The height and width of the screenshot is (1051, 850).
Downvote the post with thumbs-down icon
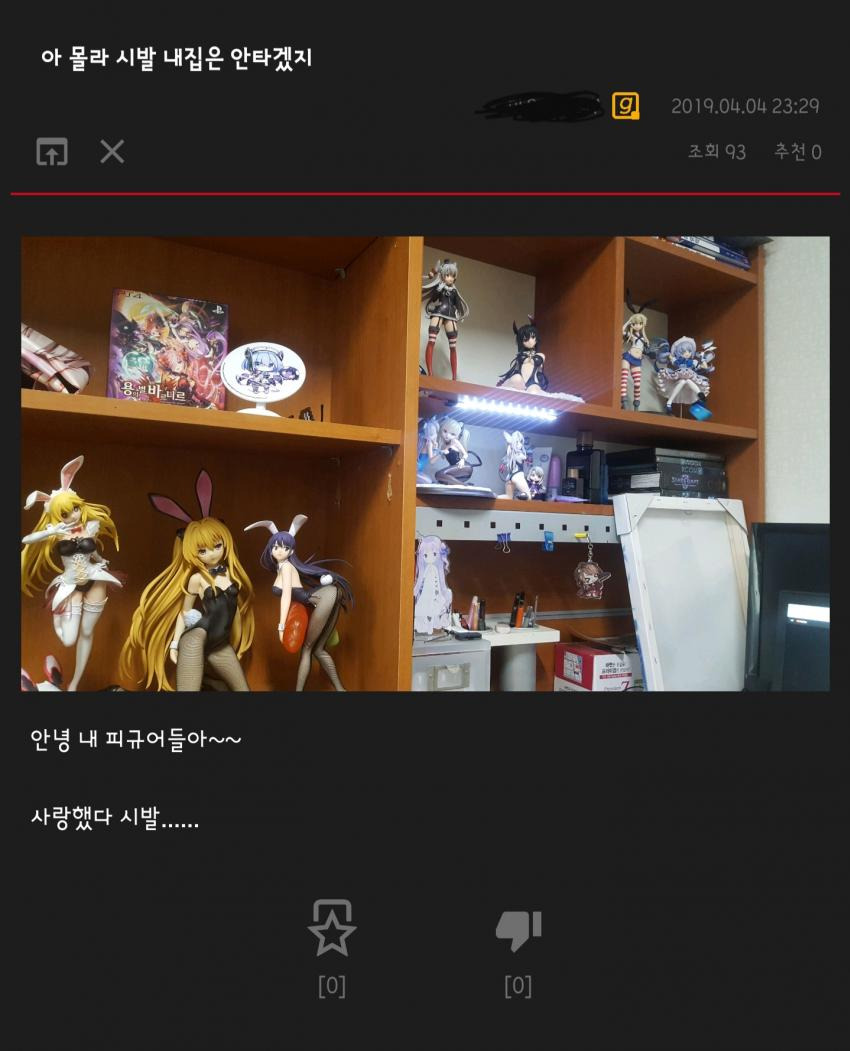click(x=518, y=930)
